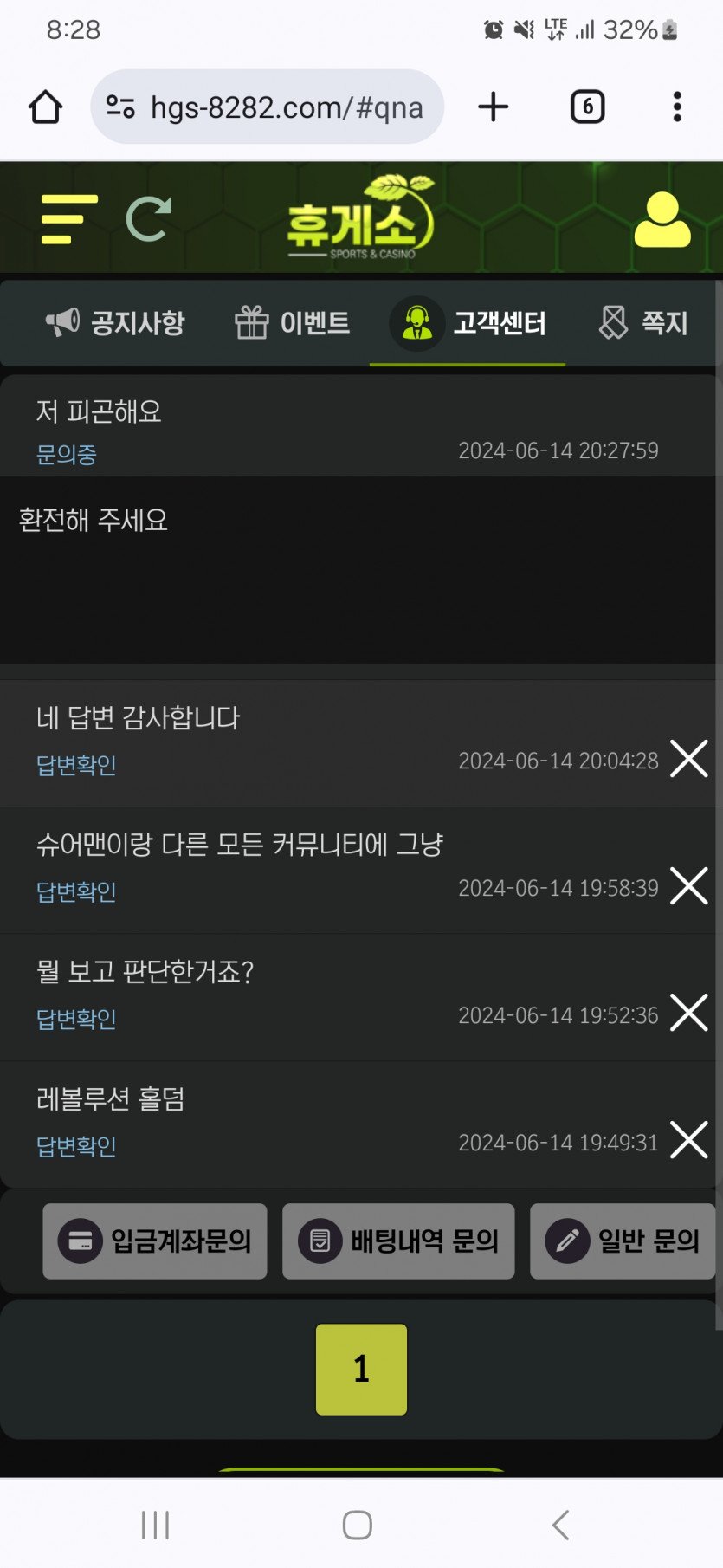The height and width of the screenshot is (1568, 723).
Task: Write a new 일반 문의
Action: (623, 1241)
